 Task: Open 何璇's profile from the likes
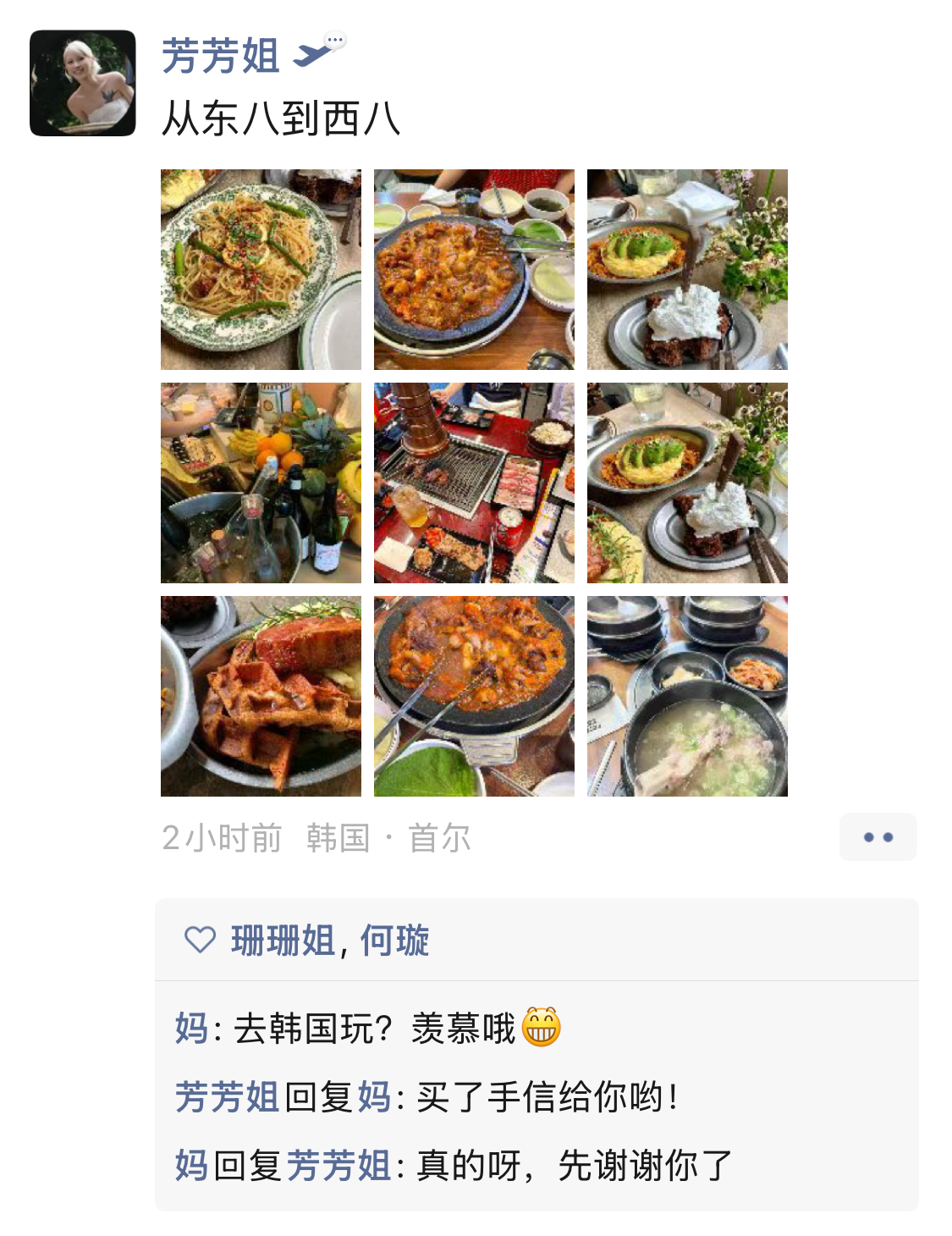395,941
